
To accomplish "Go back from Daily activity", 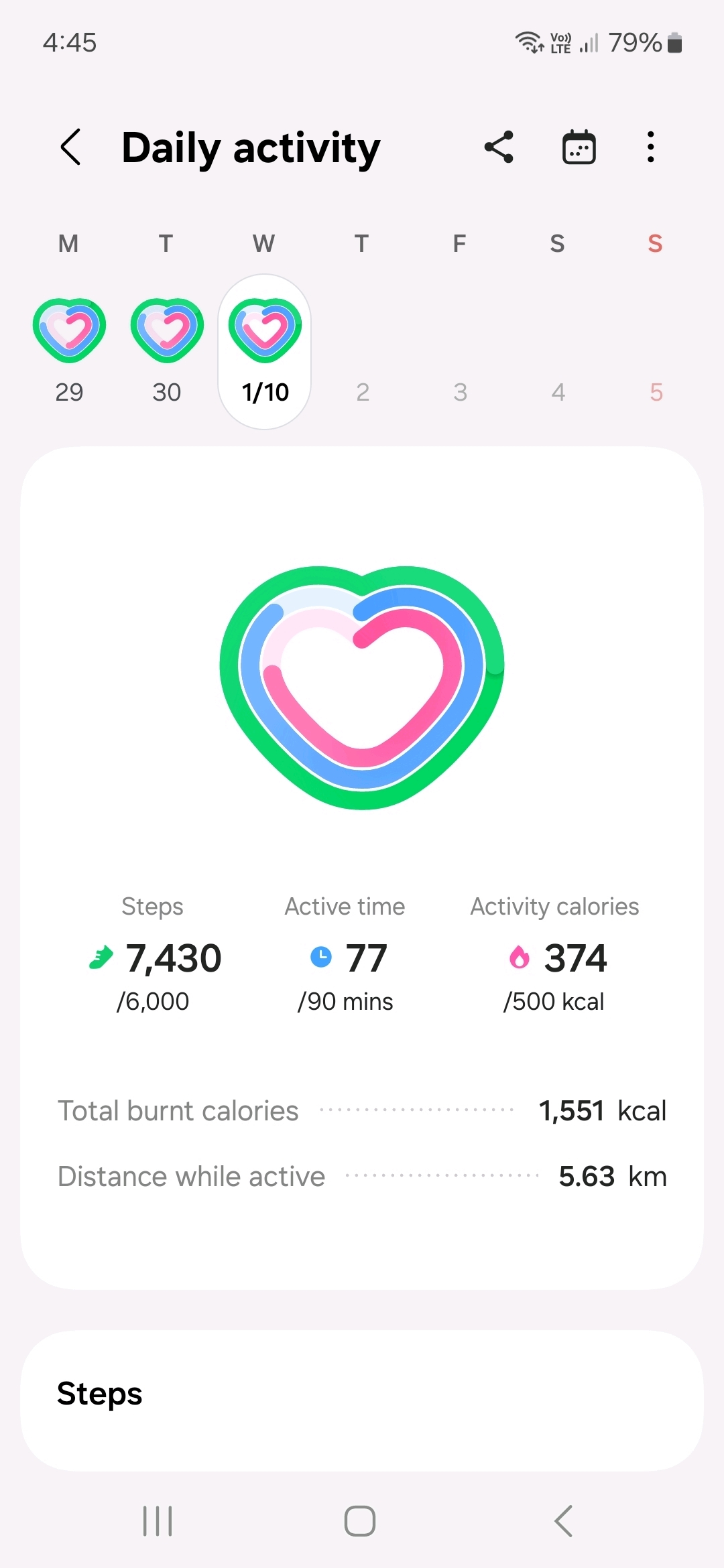I will [x=71, y=147].
